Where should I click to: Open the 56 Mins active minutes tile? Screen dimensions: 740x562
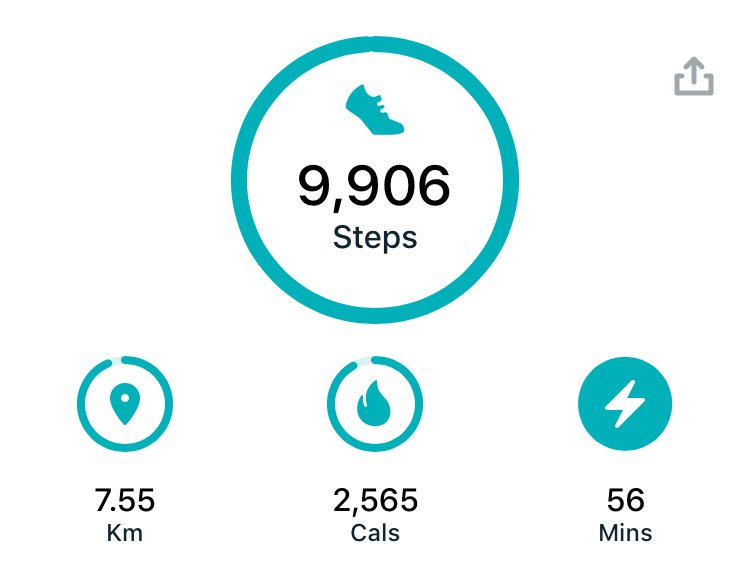click(x=625, y=404)
